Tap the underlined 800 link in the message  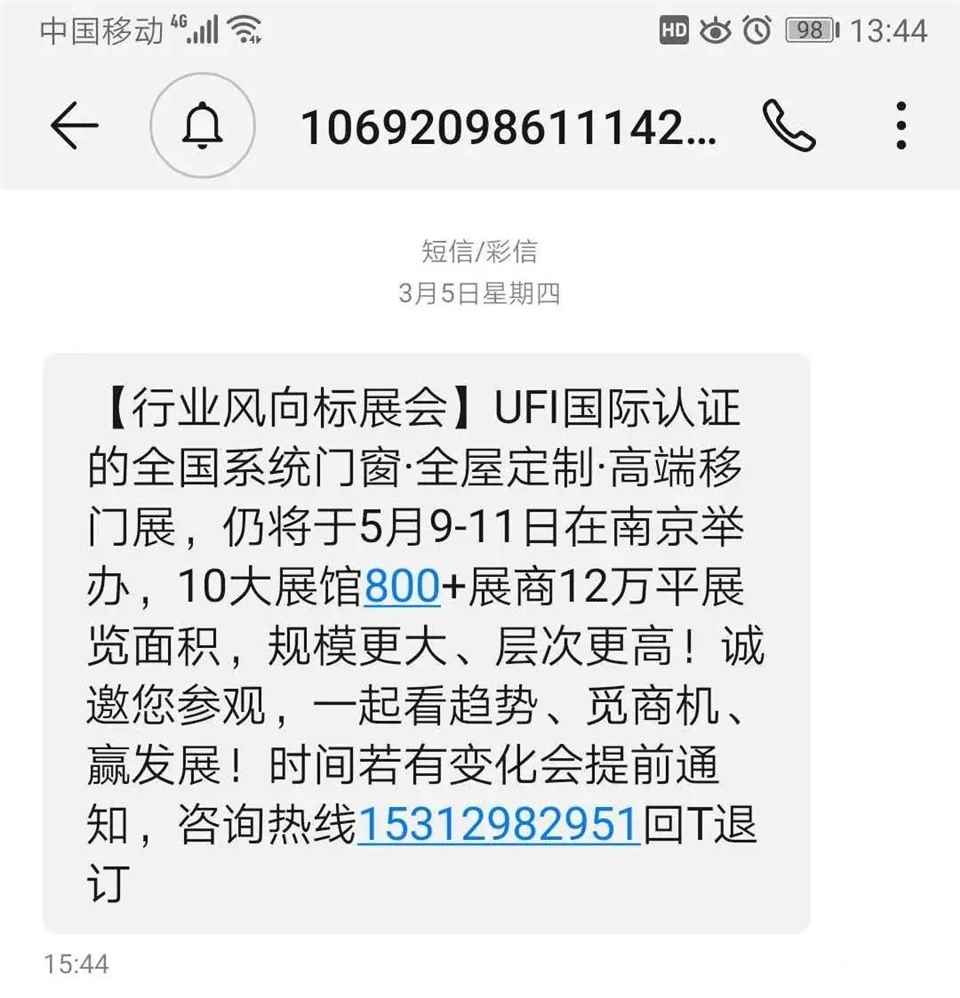coord(403,590)
